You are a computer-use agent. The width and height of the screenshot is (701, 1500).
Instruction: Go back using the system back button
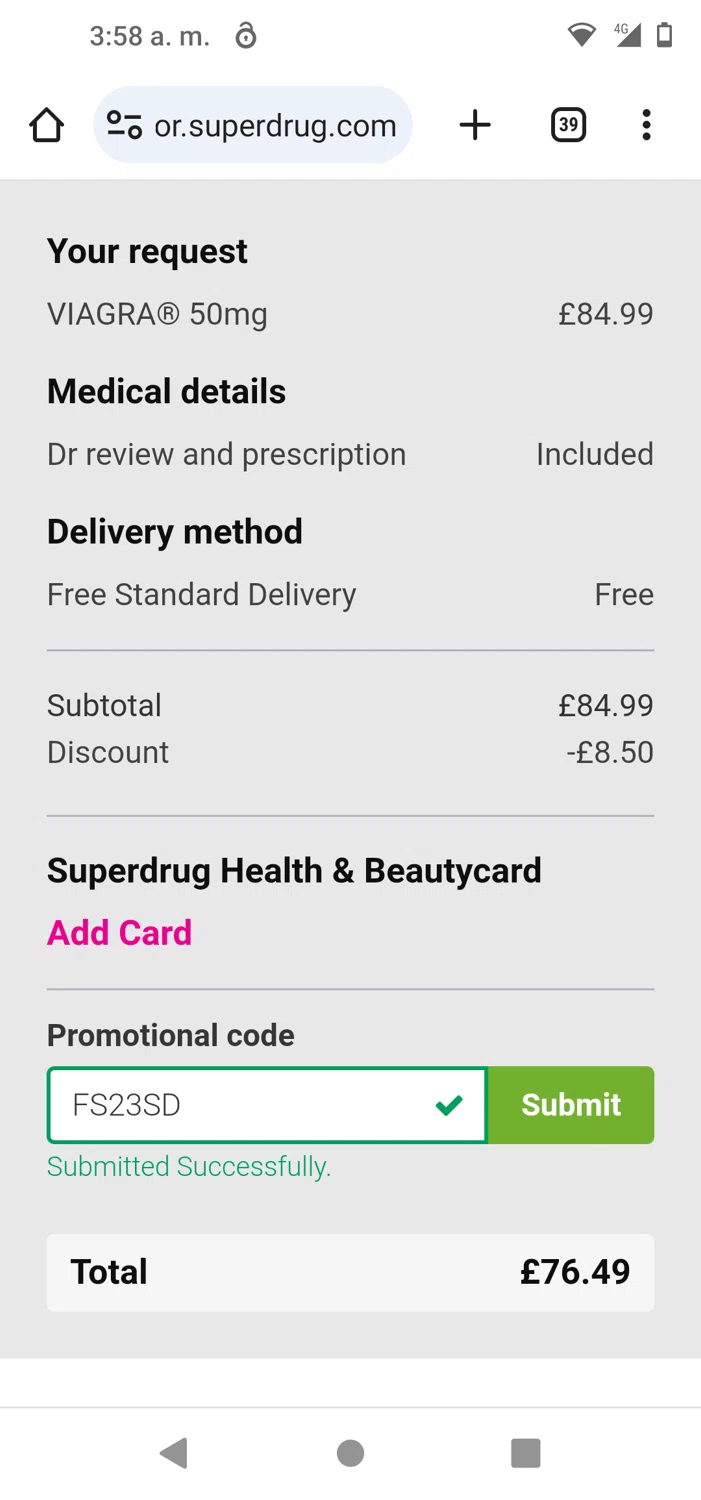(x=174, y=1453)
